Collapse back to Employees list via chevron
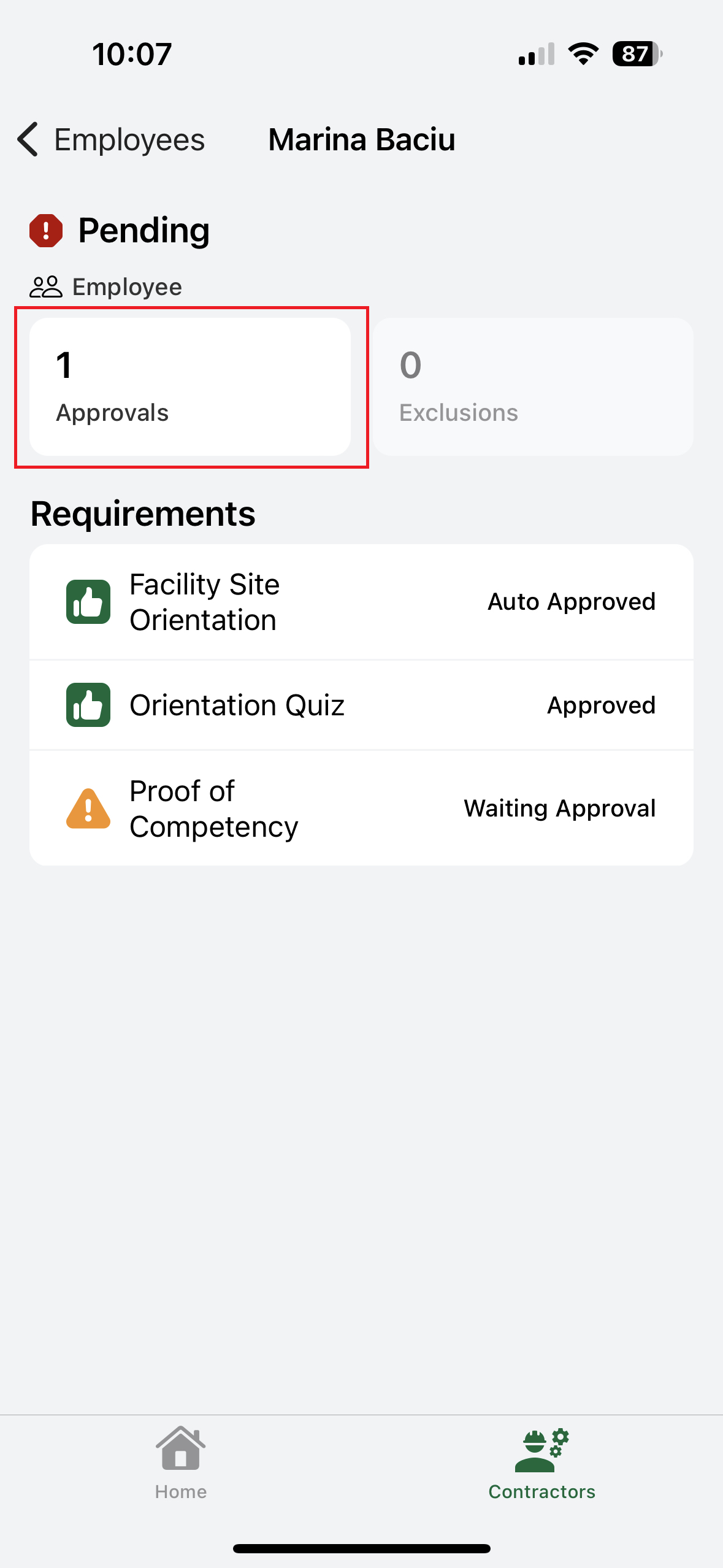The width and height of the screenshot is (723, 1568). [28, 140]
